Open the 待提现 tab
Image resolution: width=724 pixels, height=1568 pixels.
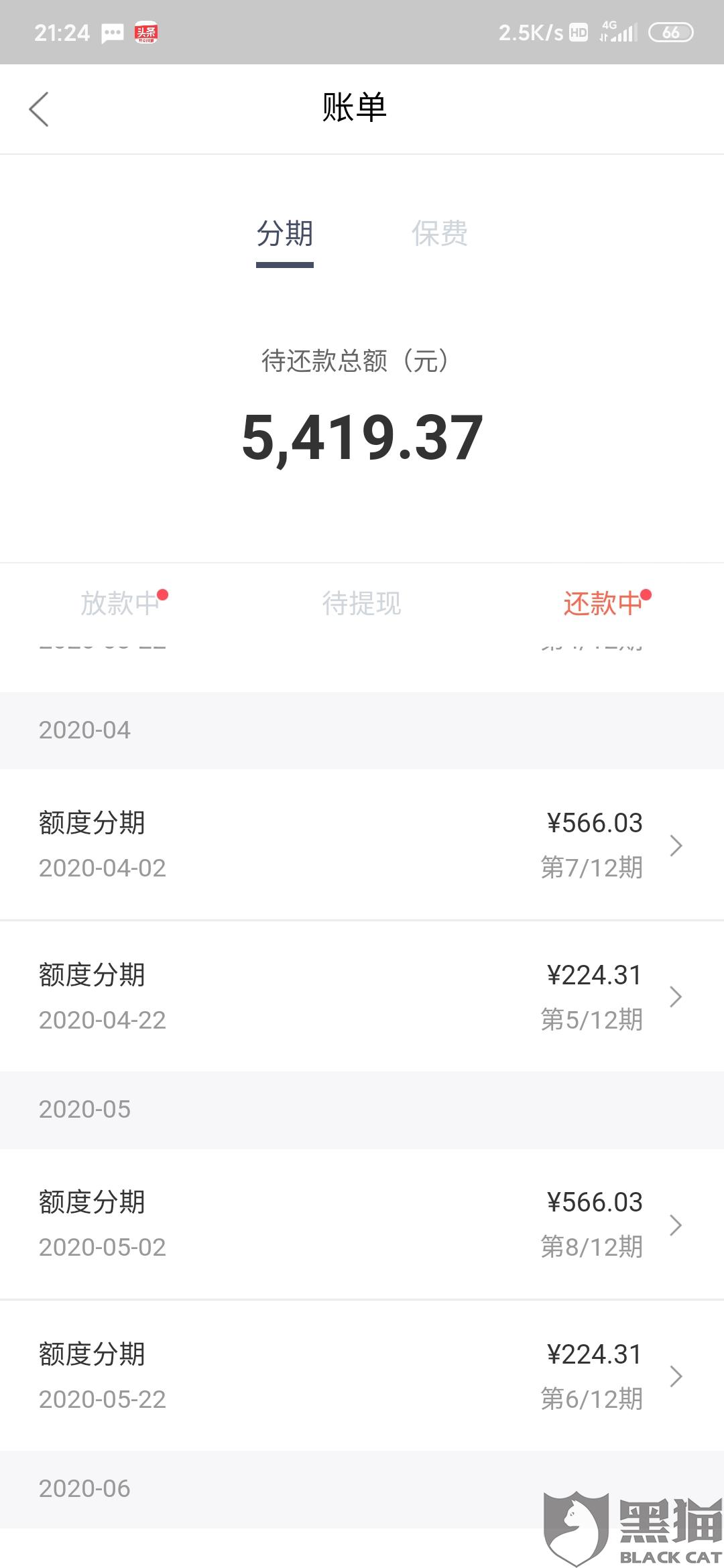(361, 603)
